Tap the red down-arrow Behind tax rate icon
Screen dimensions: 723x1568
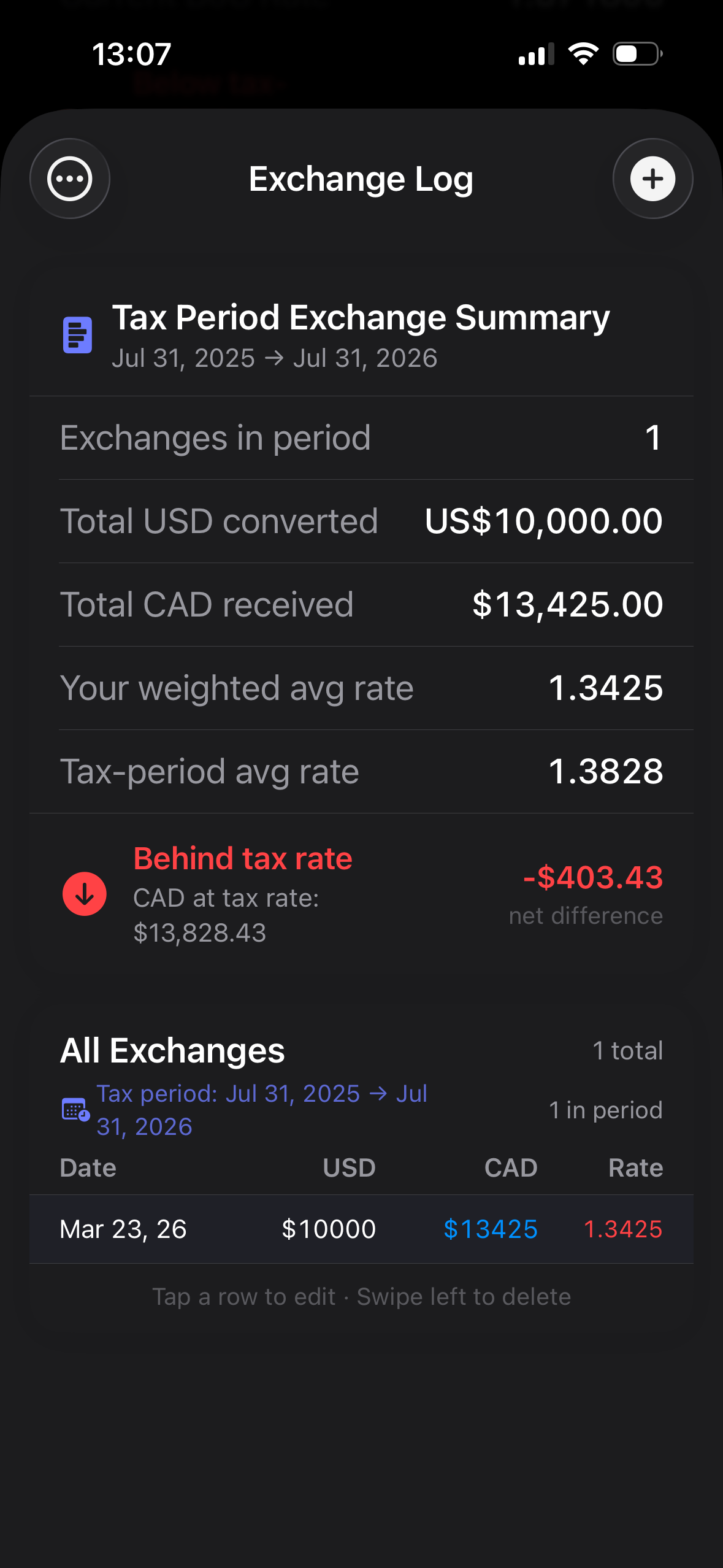click(x=84, y=893)
